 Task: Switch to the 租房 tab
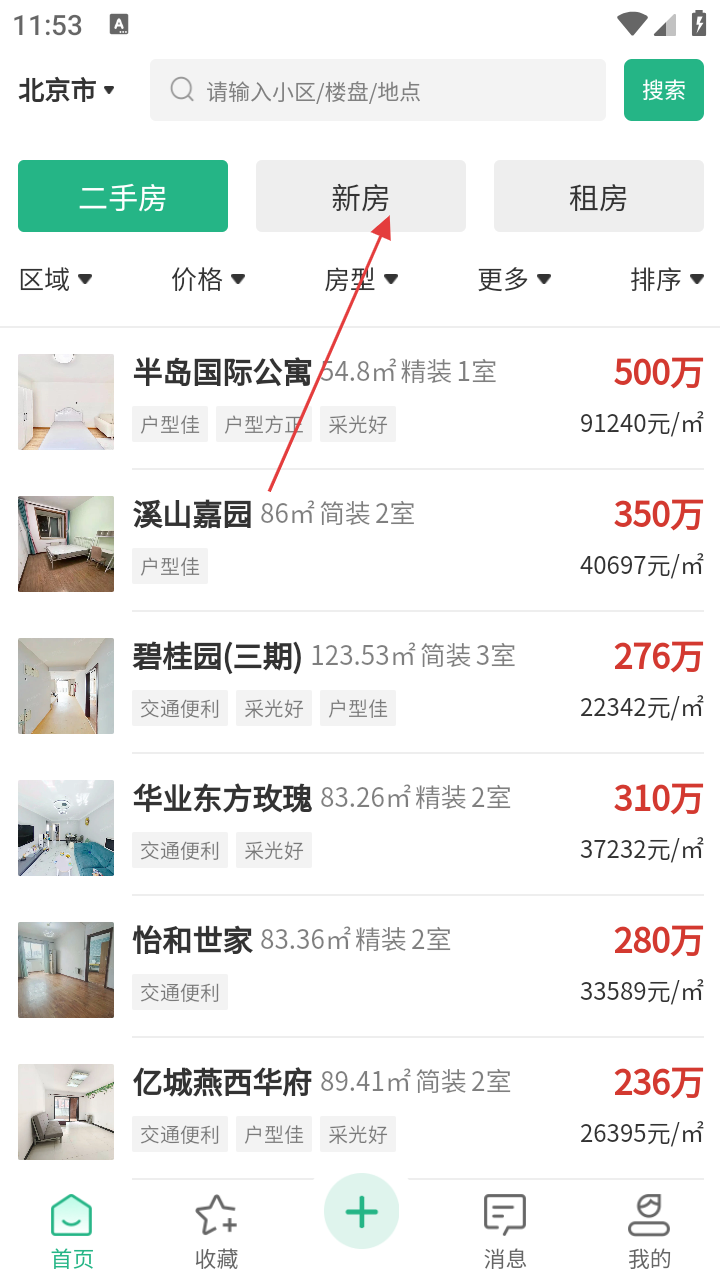click(598, 197)
